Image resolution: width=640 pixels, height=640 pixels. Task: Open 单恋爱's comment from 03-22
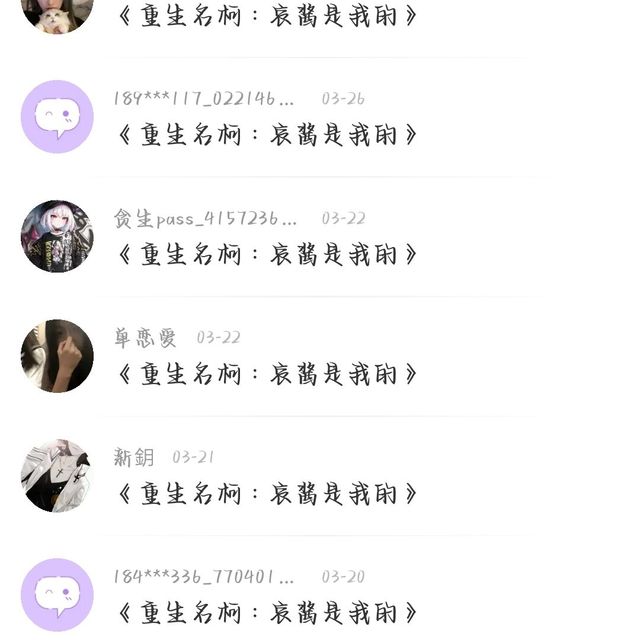pos(268,374)
